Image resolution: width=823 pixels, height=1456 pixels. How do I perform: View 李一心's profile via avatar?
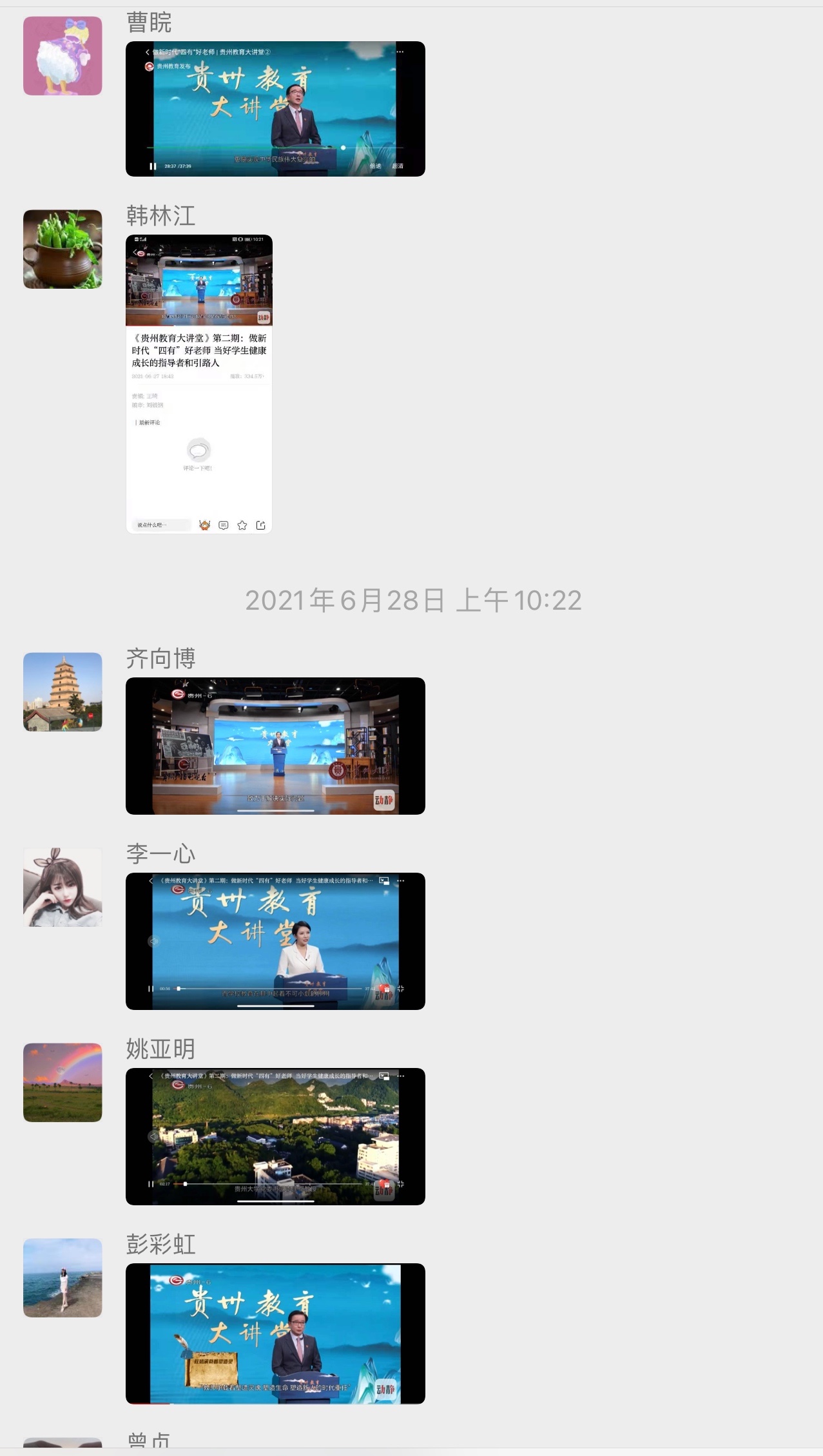[x=63, y=888]
